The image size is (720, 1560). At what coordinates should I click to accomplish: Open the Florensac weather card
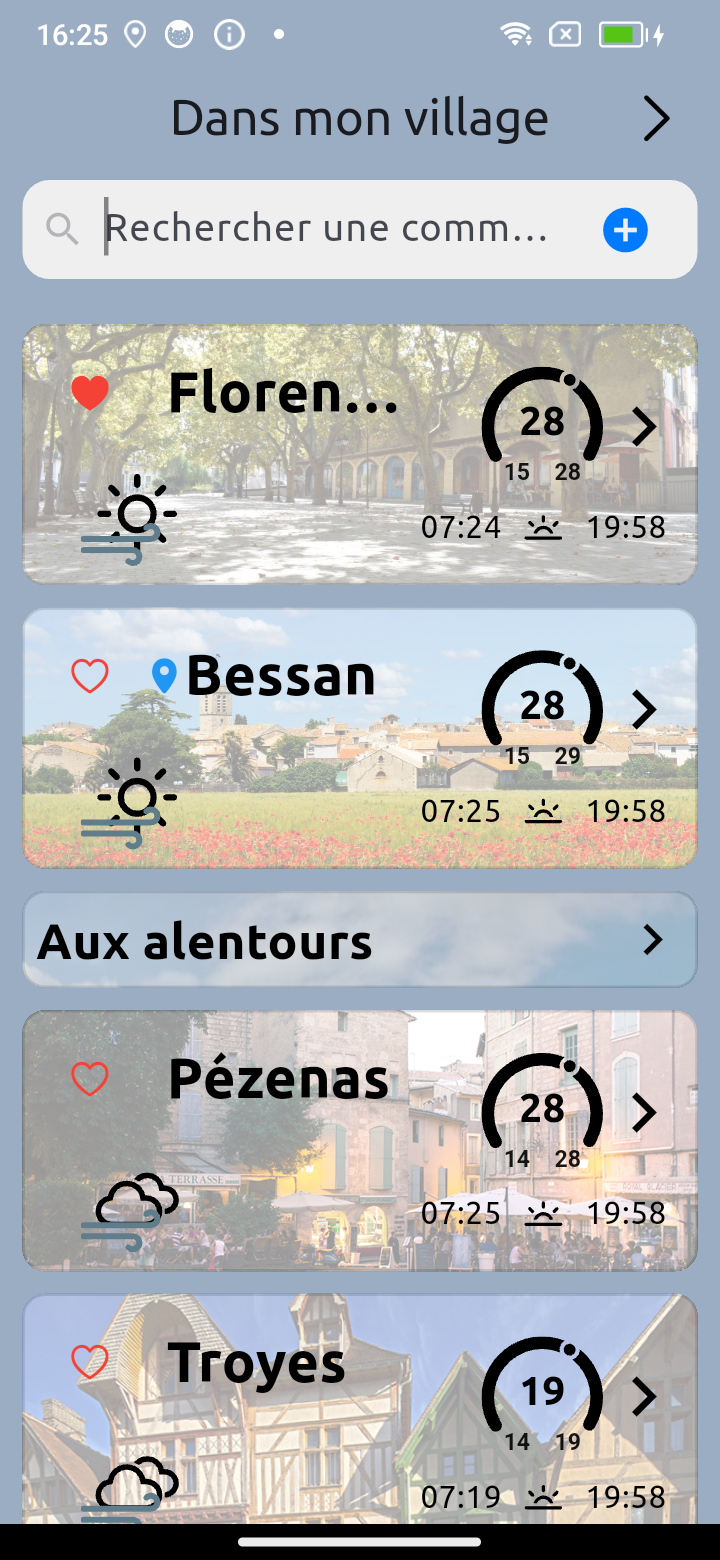(644, 427)
